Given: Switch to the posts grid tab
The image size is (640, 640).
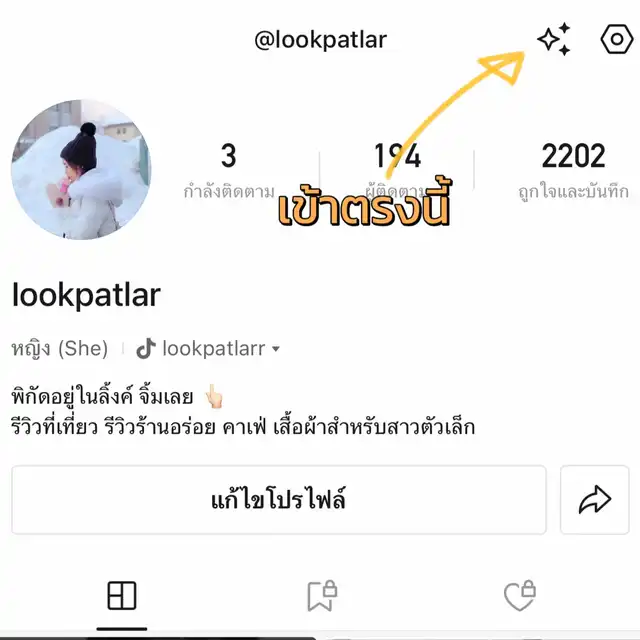Looking at the screenshot, I should [121, 596].
